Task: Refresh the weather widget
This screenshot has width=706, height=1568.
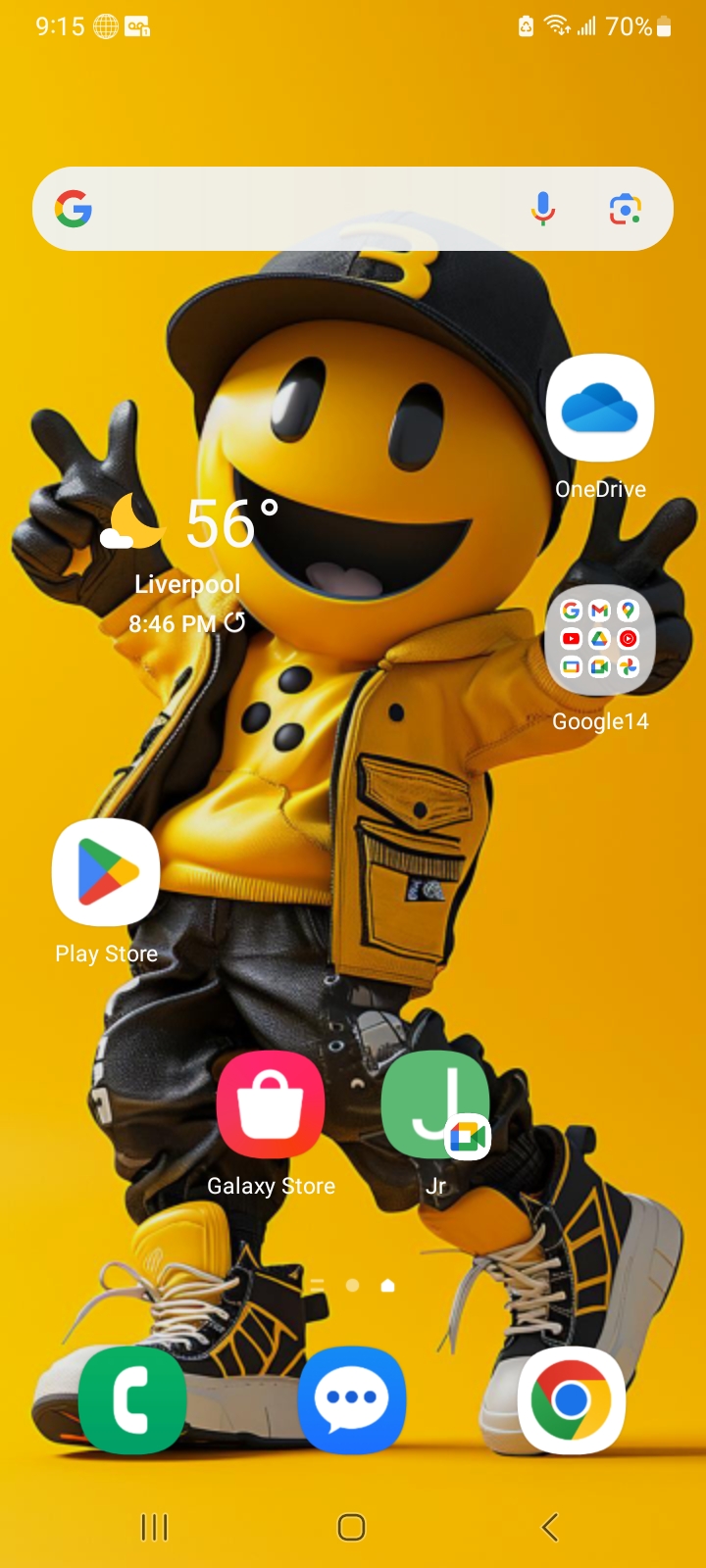Action: click(x=235, y=622)
